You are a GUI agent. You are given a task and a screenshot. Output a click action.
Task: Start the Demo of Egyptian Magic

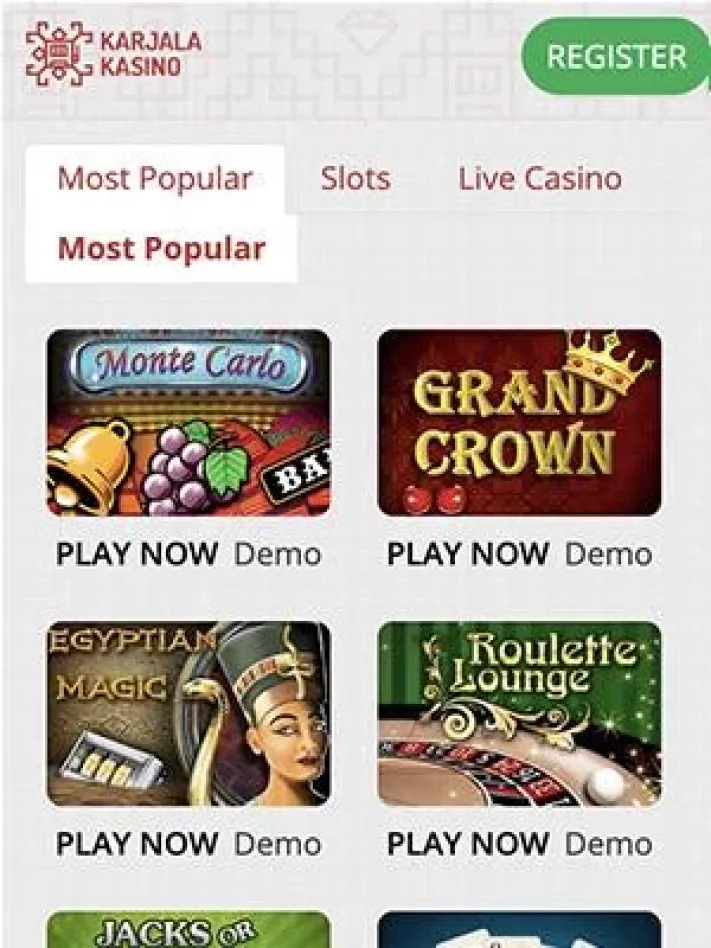coord(277,844)
